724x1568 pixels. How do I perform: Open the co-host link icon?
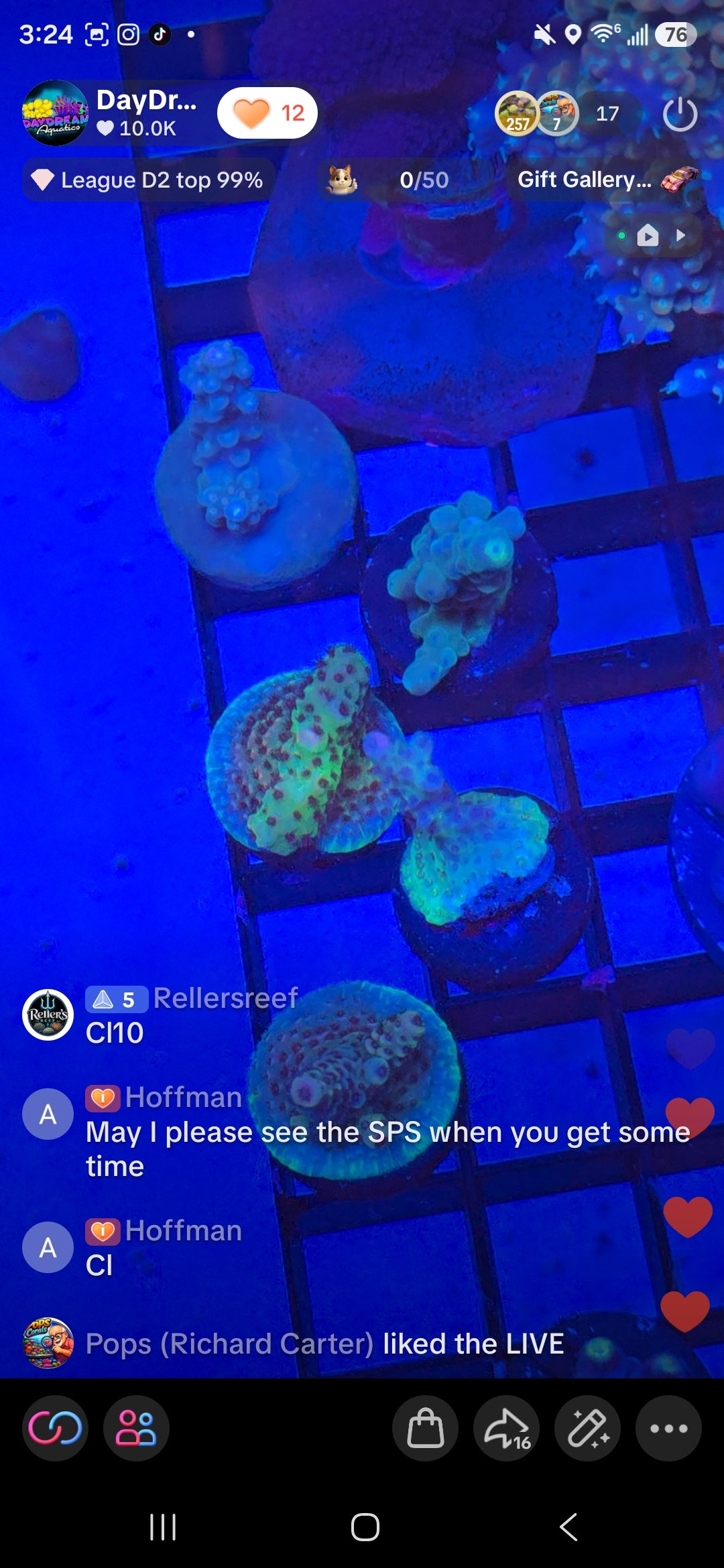55,1429
